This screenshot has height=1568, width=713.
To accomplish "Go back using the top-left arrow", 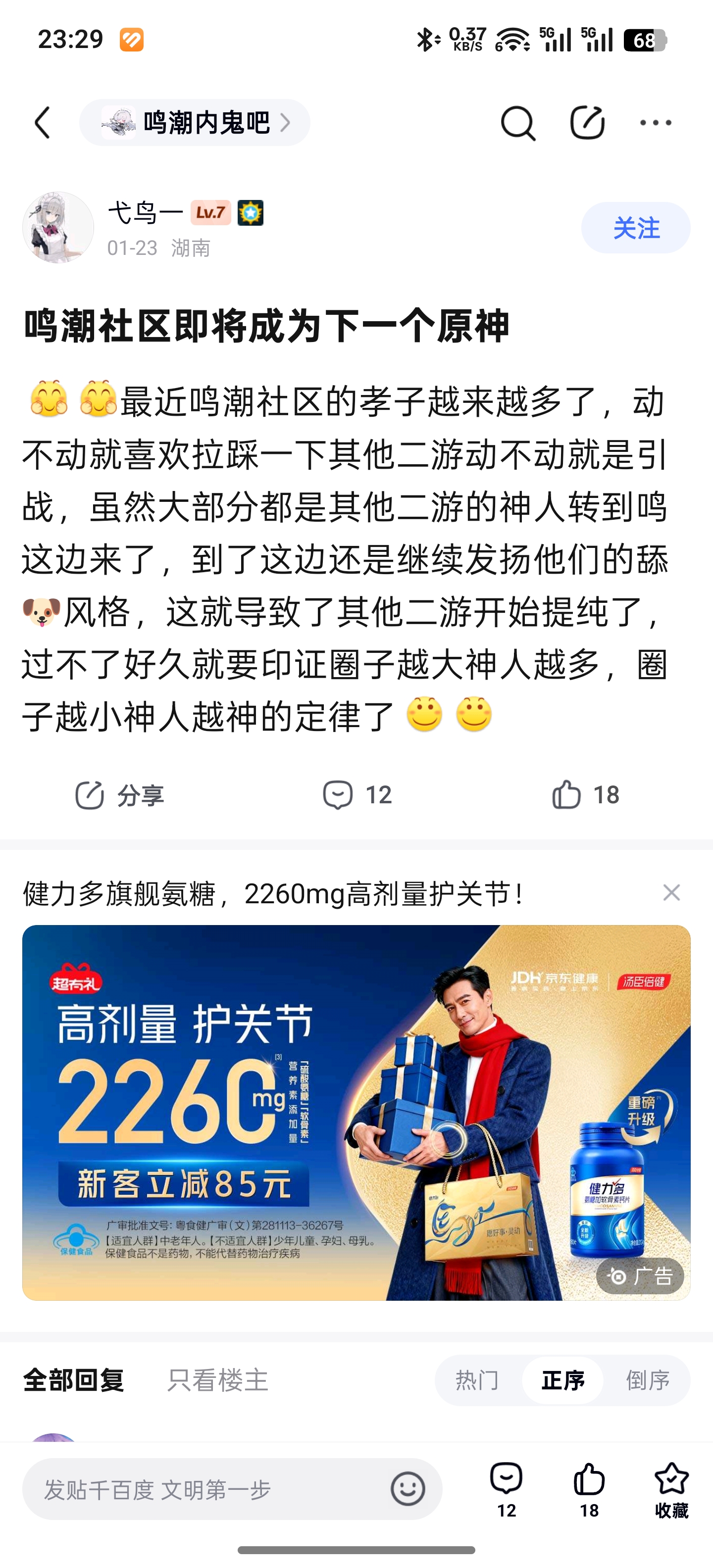I will click(x=43, y=123).
